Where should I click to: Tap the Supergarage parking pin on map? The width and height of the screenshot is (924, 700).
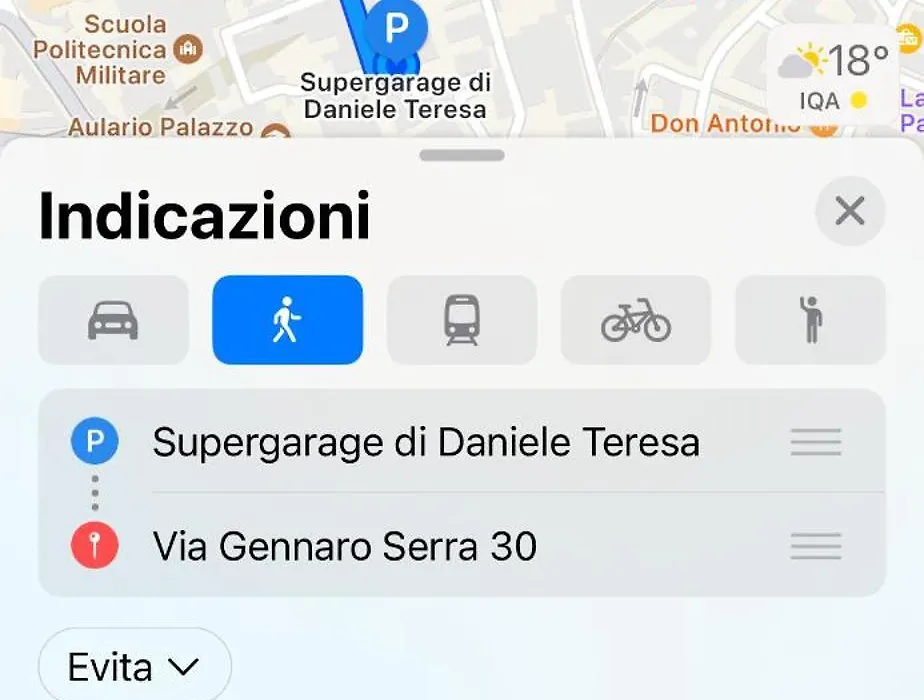[x=395, y=28]
